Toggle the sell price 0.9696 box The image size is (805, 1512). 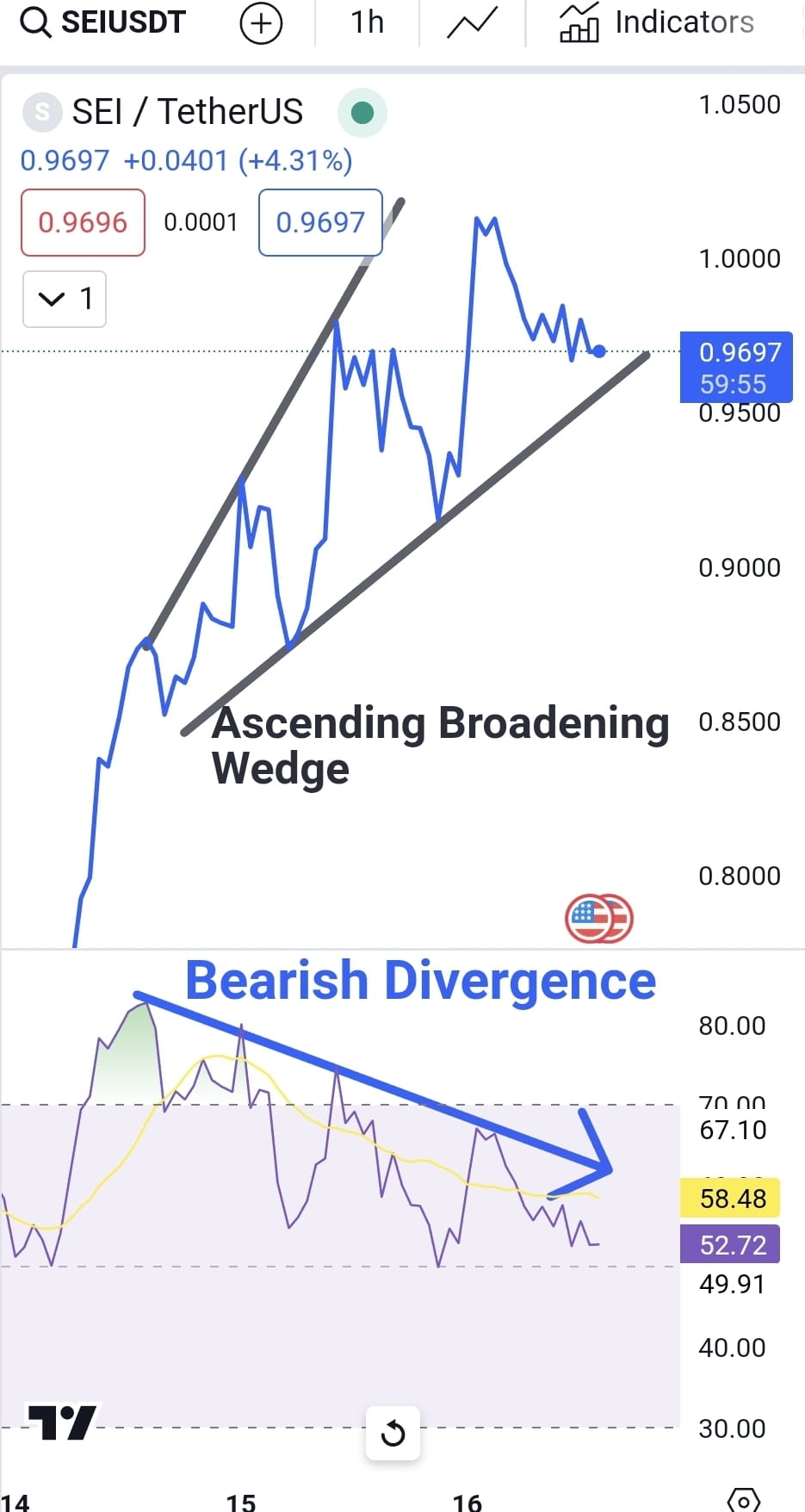[82, 222]
